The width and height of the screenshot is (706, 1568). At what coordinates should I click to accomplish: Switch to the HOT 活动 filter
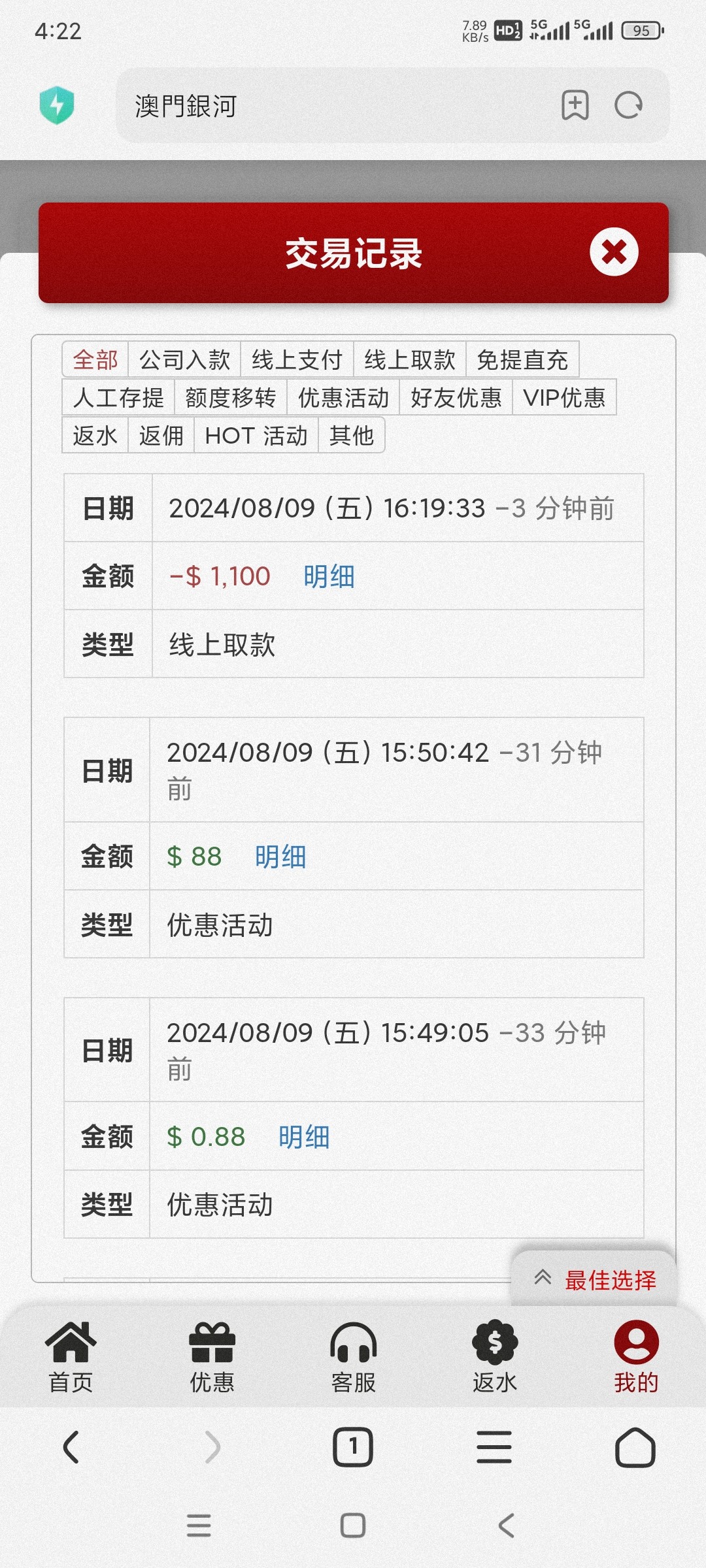[x=256, y=435]
